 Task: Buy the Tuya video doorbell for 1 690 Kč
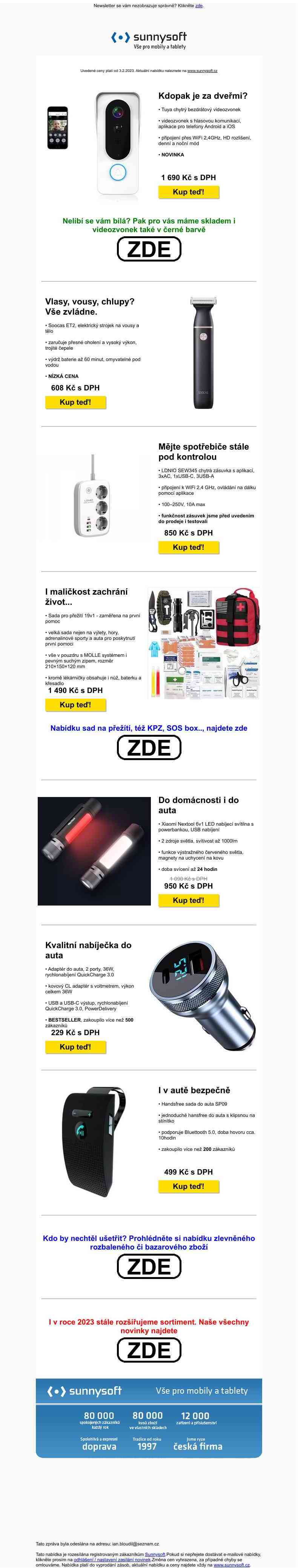coord(188,192)
